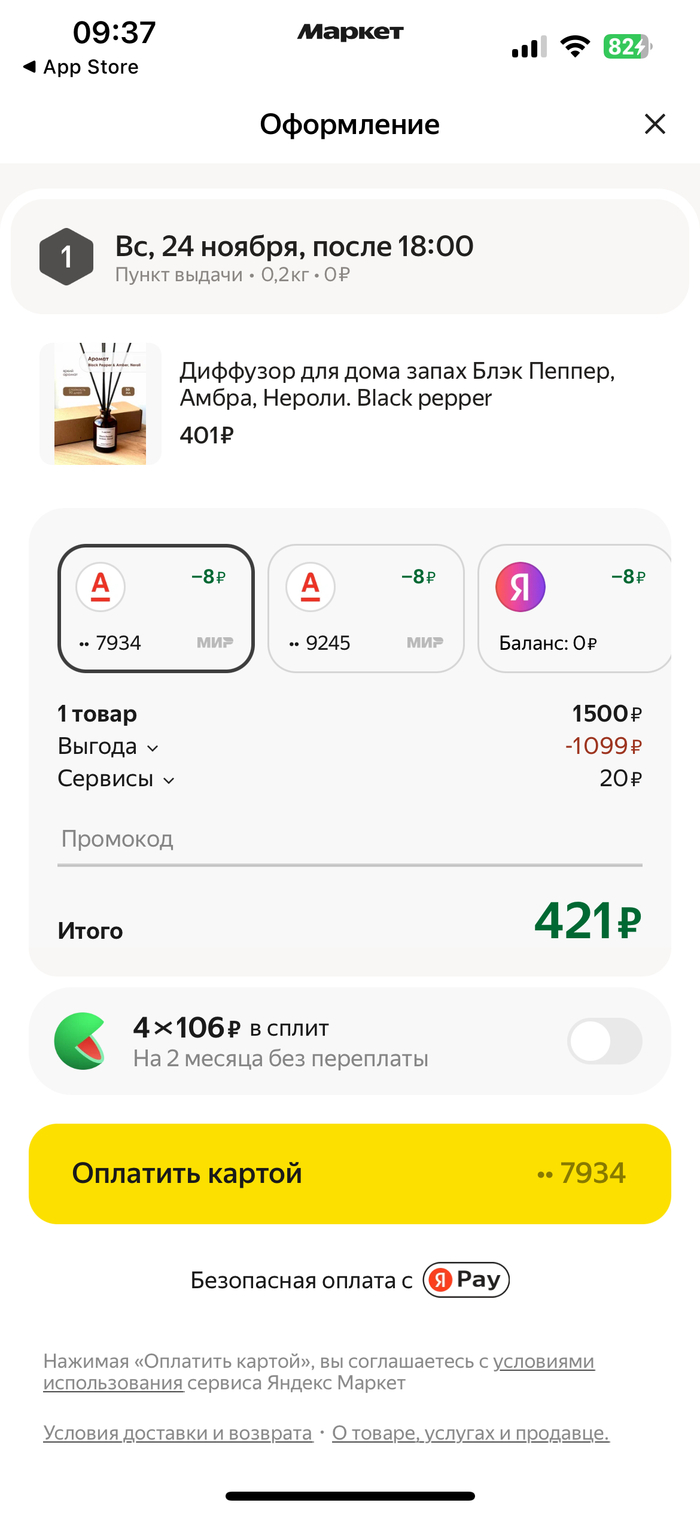Enable Split payment 4×106₽

point(604,1042)
